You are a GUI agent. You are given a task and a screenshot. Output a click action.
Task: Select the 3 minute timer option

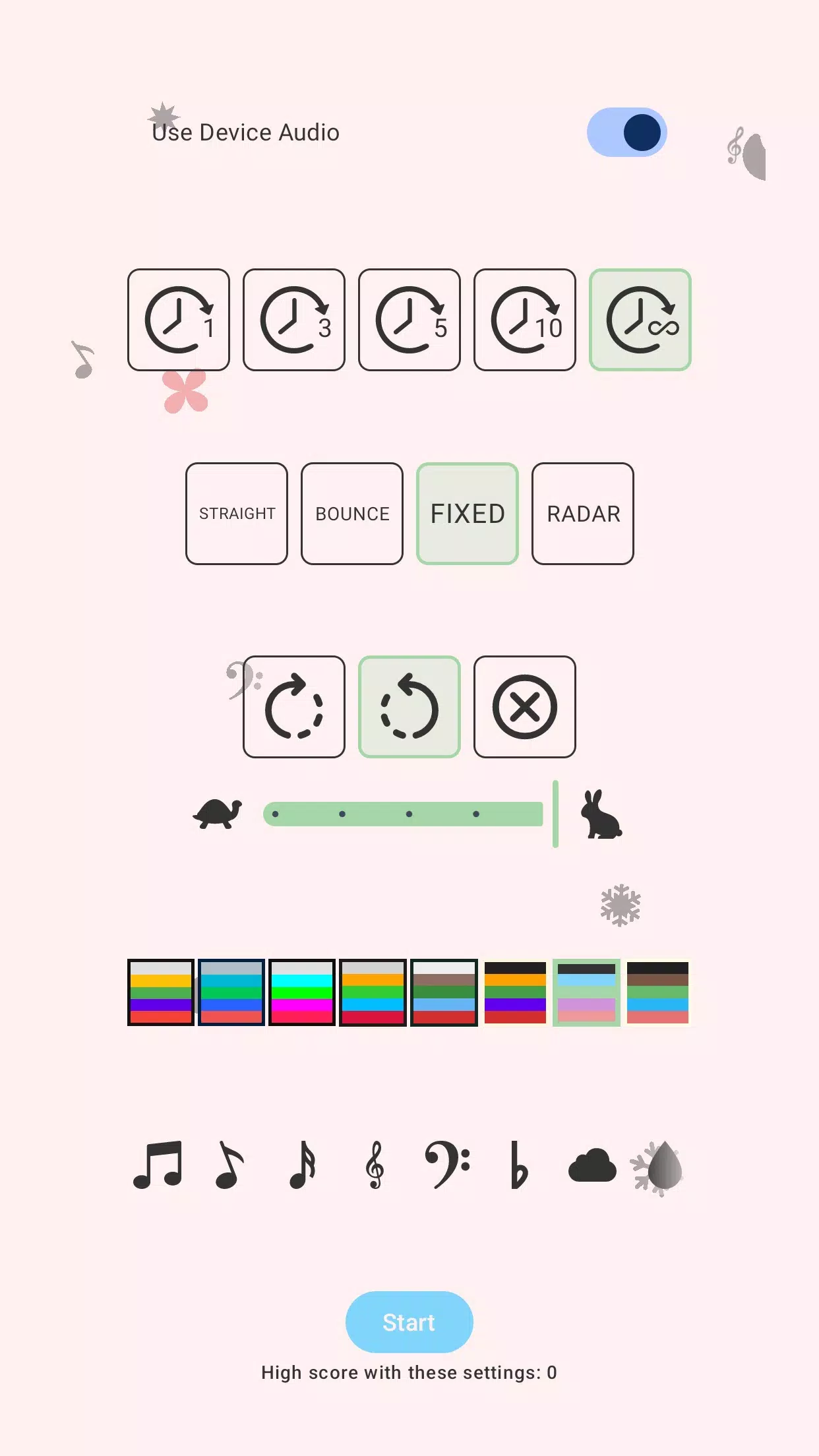(294, 320)
